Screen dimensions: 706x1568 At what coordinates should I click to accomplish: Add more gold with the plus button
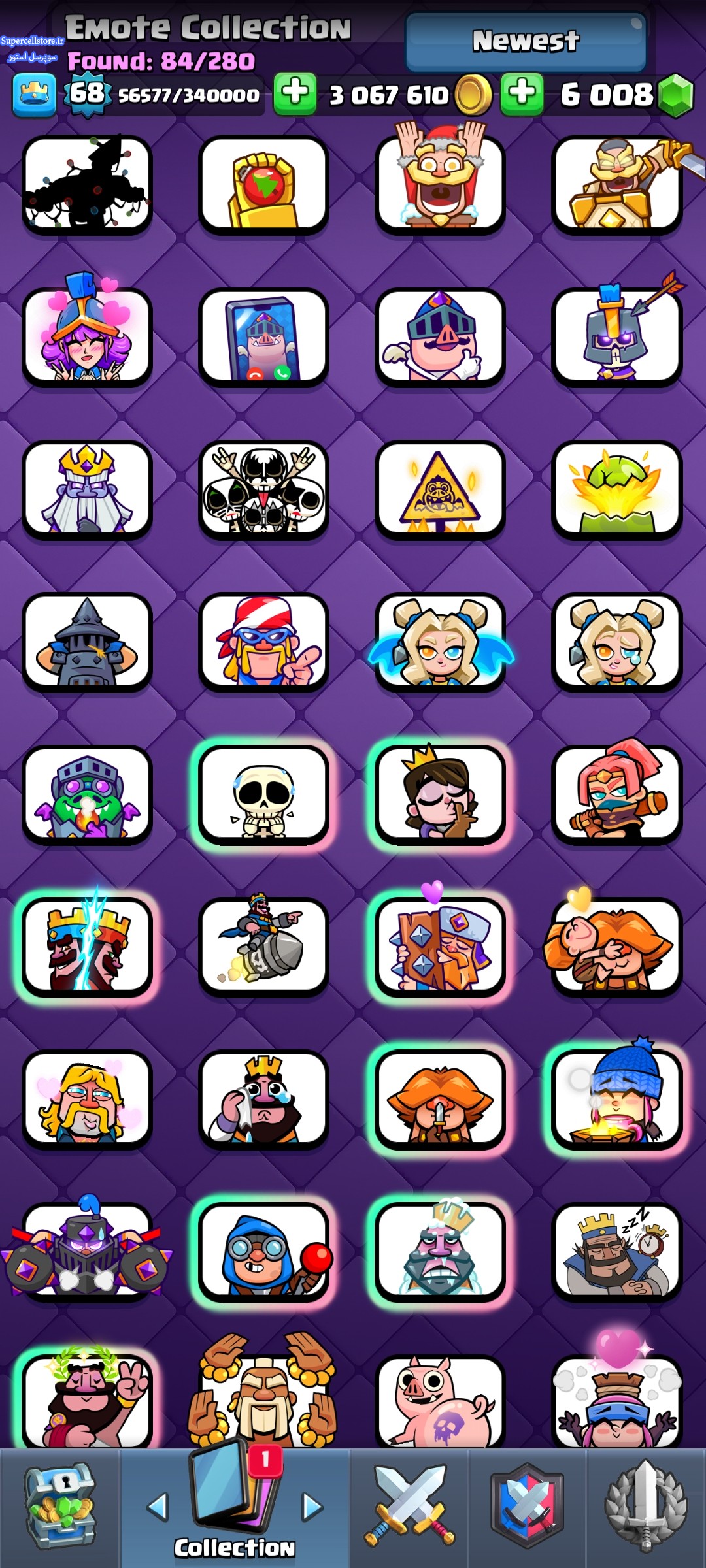pyautogui.click(x=295, y=94)
